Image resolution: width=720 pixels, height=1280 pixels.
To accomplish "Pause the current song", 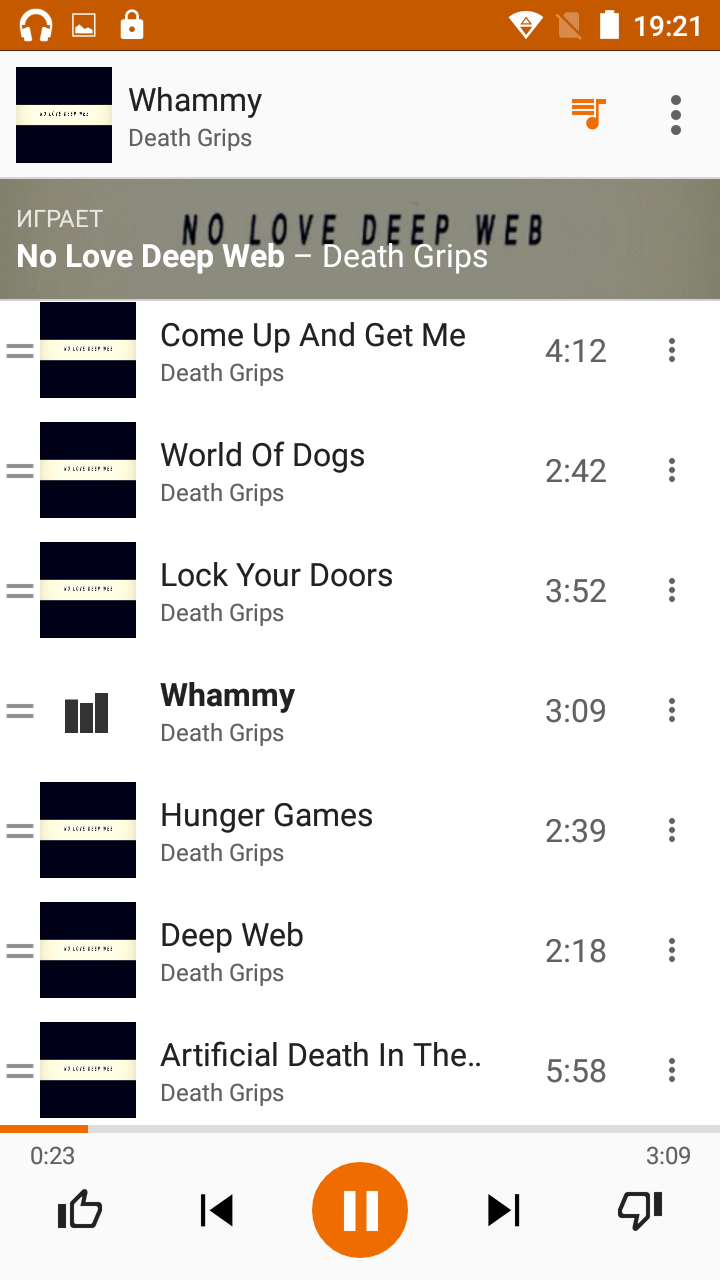I will coord(360,1210).
